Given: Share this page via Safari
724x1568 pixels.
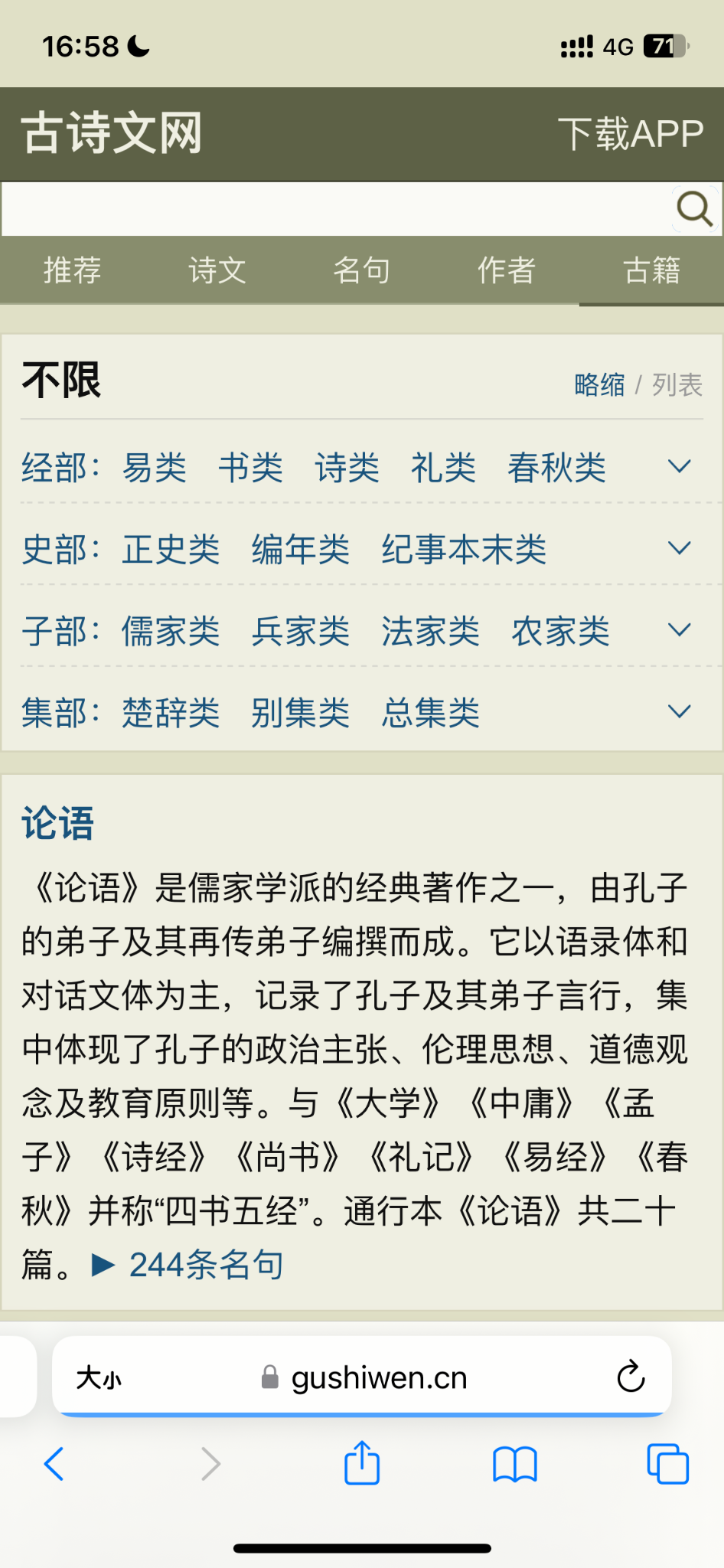Looking at the screenshot, I should [x=362, y=1464].
